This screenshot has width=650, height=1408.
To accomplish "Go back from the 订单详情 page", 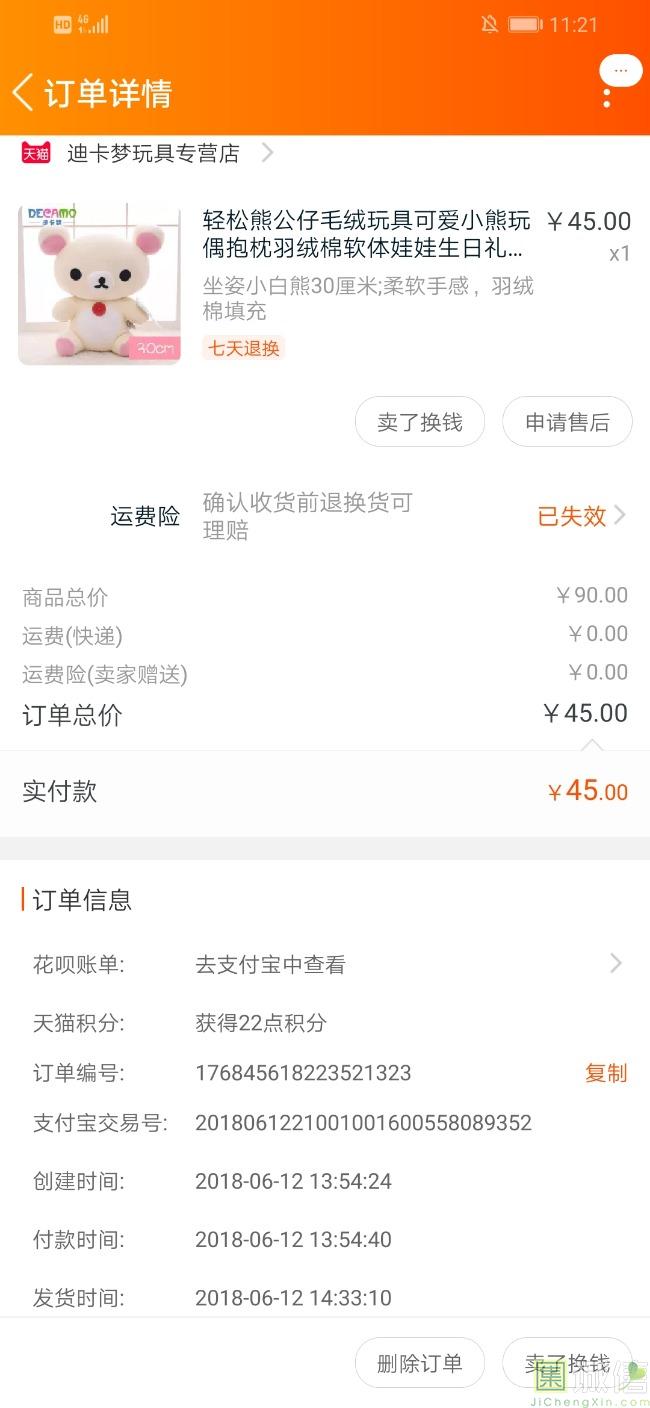I will 24,93.
